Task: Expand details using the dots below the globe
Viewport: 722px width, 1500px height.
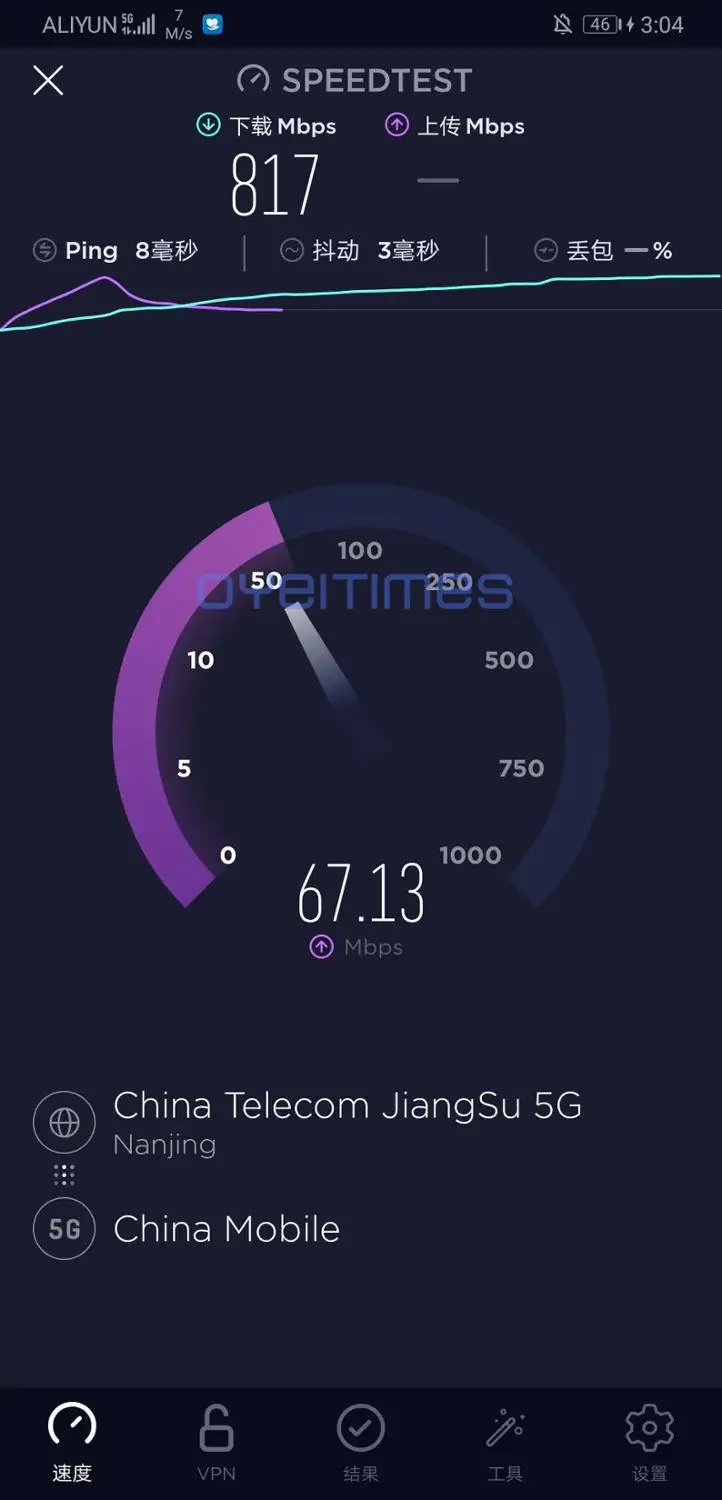Action: tap(63, 1174)
